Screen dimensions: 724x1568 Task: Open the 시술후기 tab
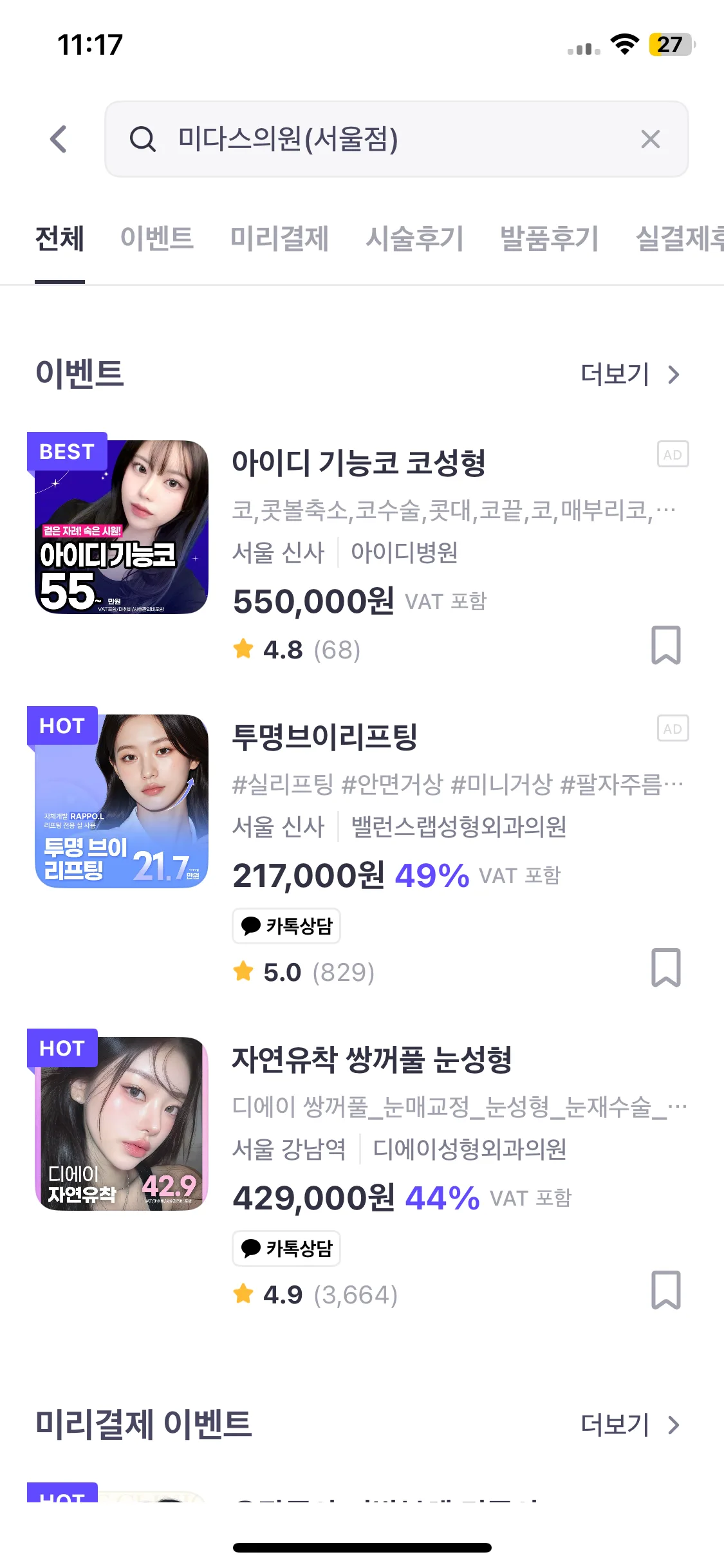point(414,239)
